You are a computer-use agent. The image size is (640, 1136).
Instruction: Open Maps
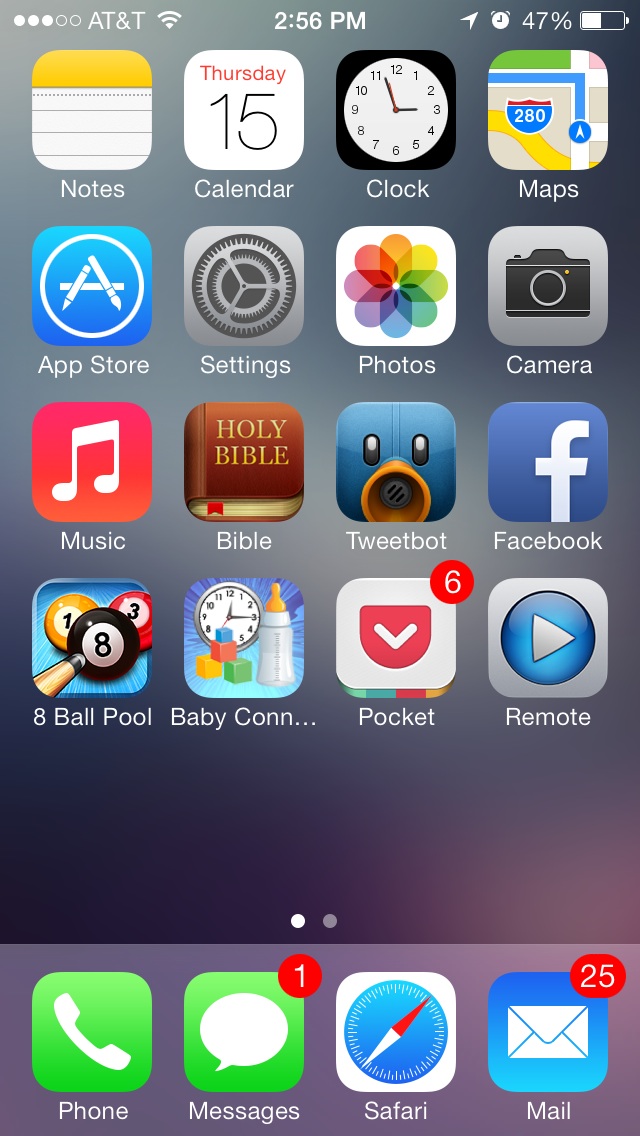[548, 110]
